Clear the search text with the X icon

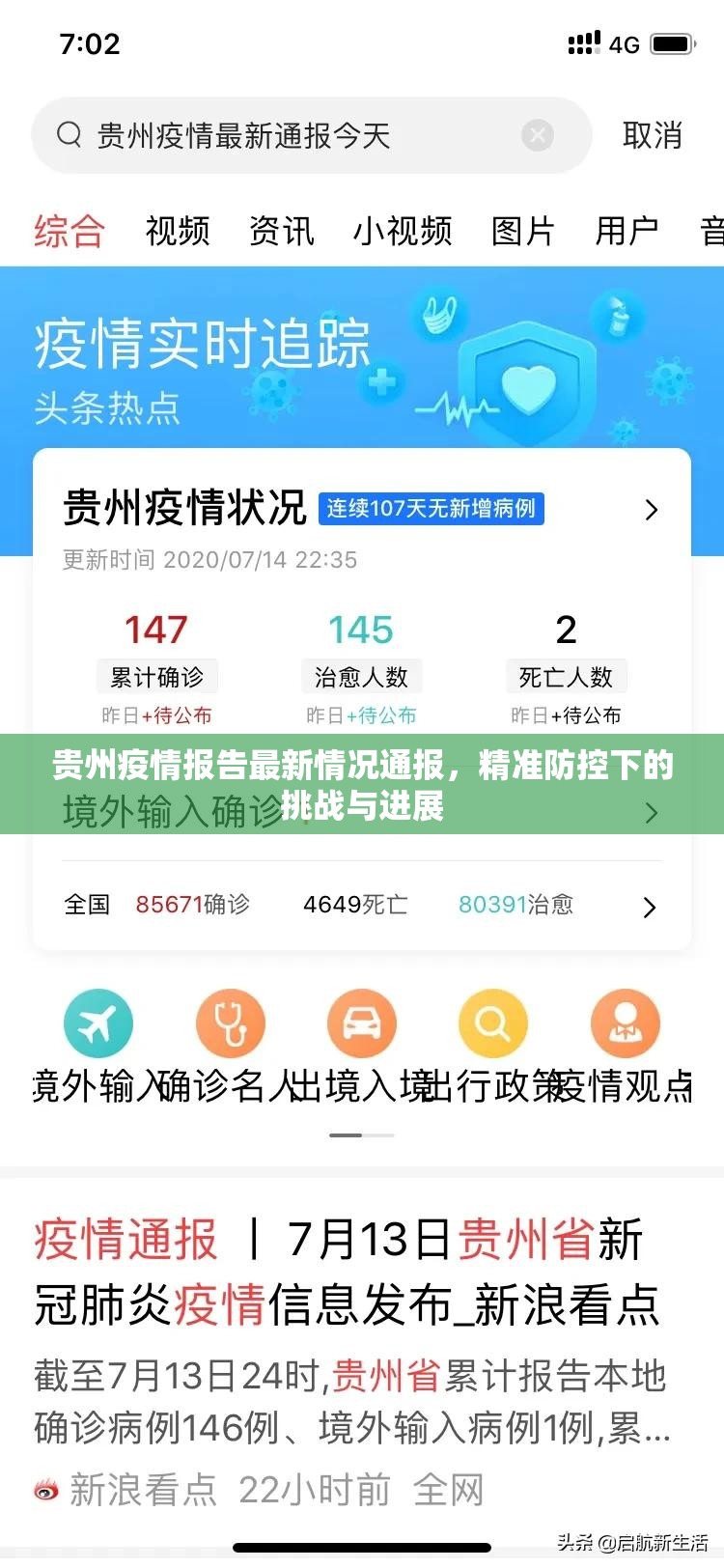click(537, 135)
